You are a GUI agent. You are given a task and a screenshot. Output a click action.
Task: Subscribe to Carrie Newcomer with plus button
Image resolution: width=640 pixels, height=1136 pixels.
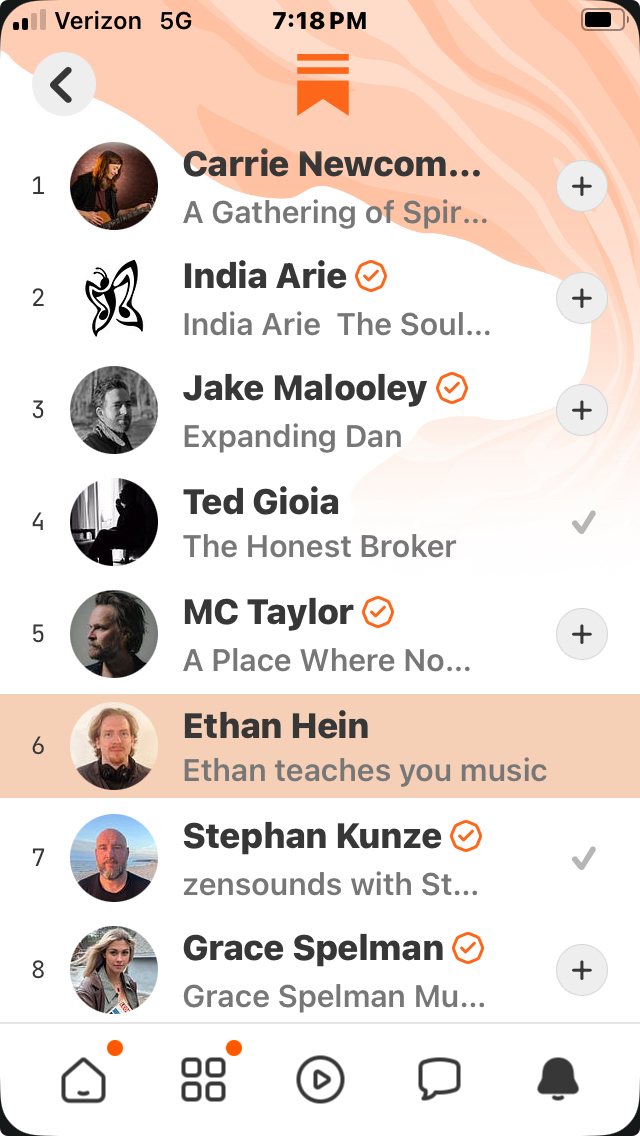[582, 186]
